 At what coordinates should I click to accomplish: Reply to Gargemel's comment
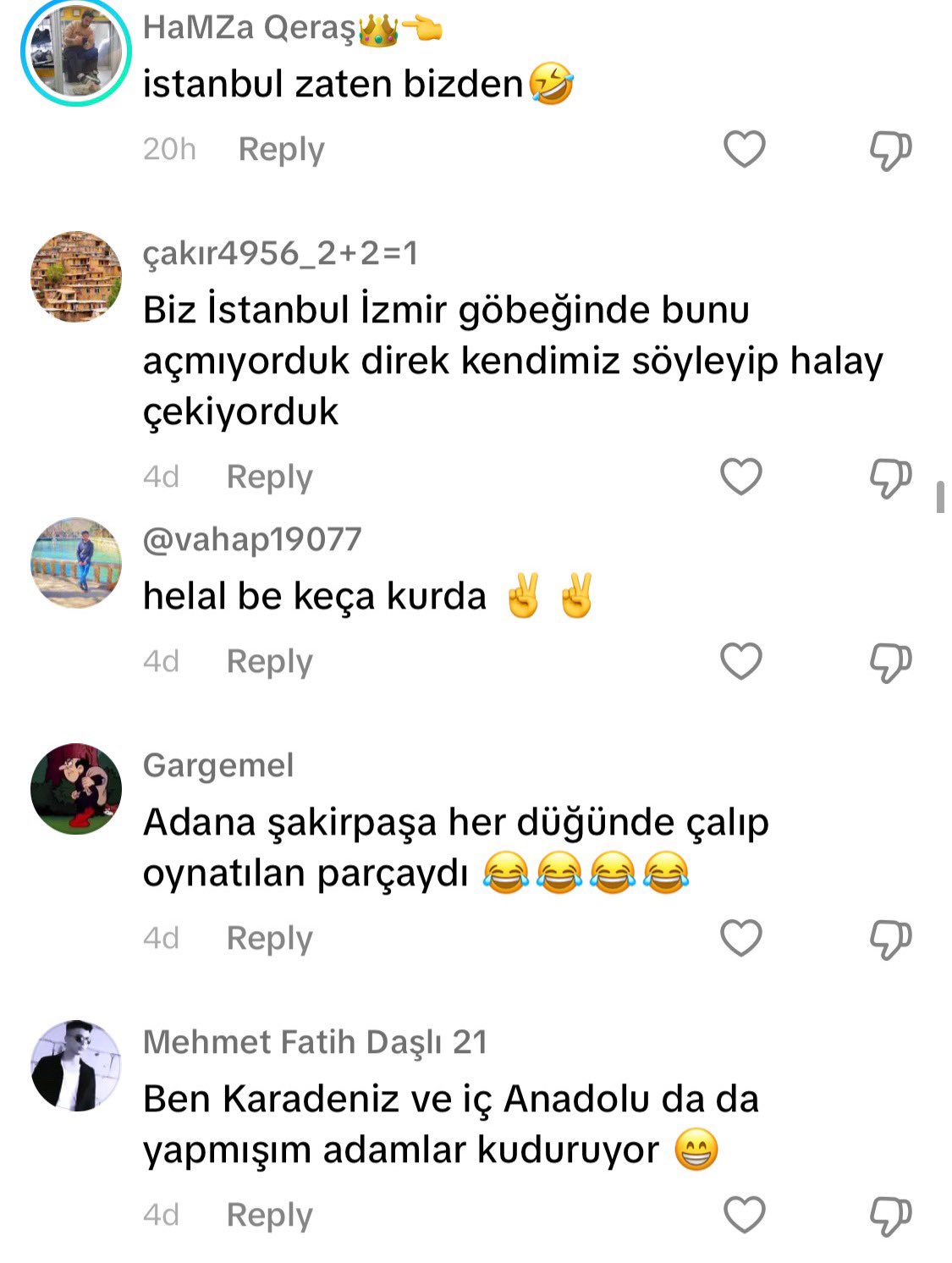[x=269, y=938]
